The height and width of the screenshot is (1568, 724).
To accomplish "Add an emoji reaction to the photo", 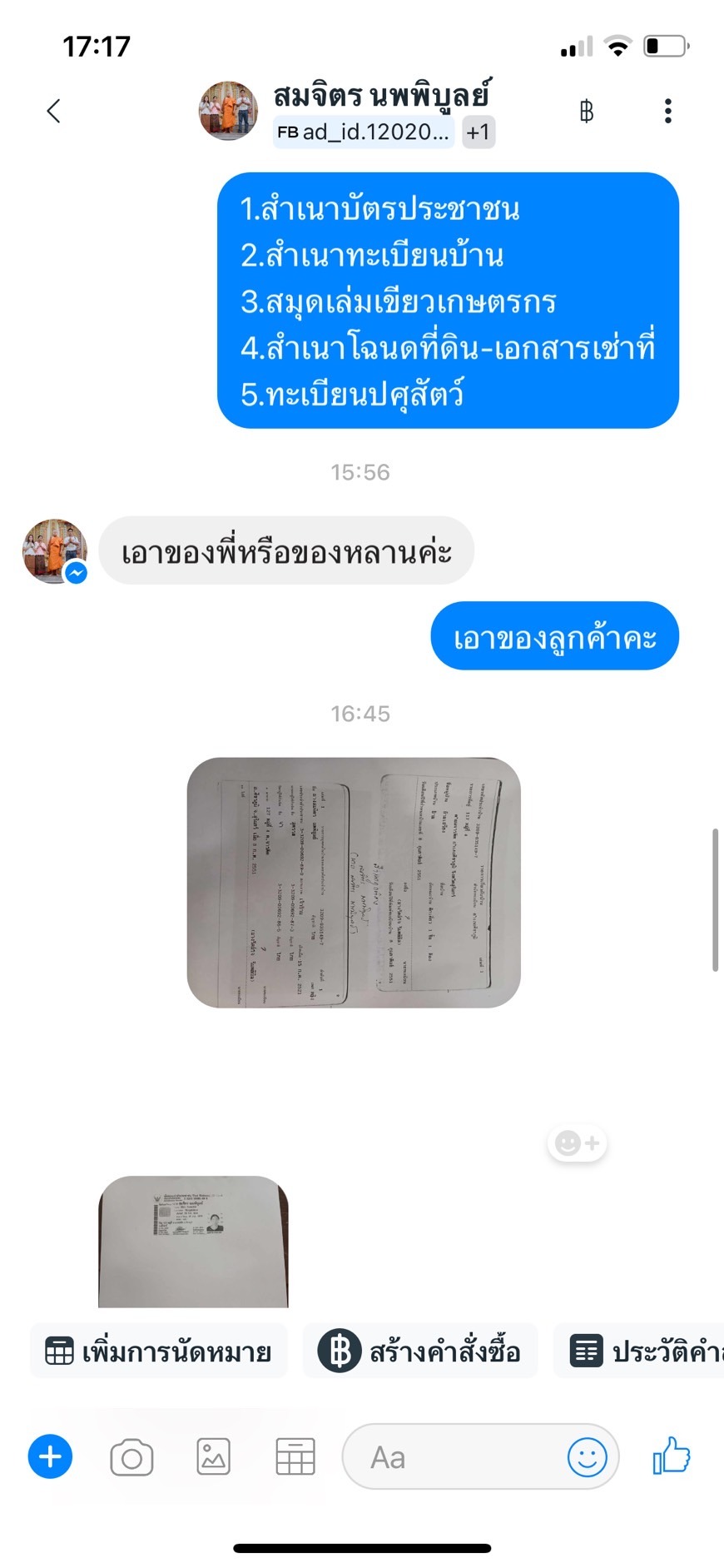I will coord(577,1143).
